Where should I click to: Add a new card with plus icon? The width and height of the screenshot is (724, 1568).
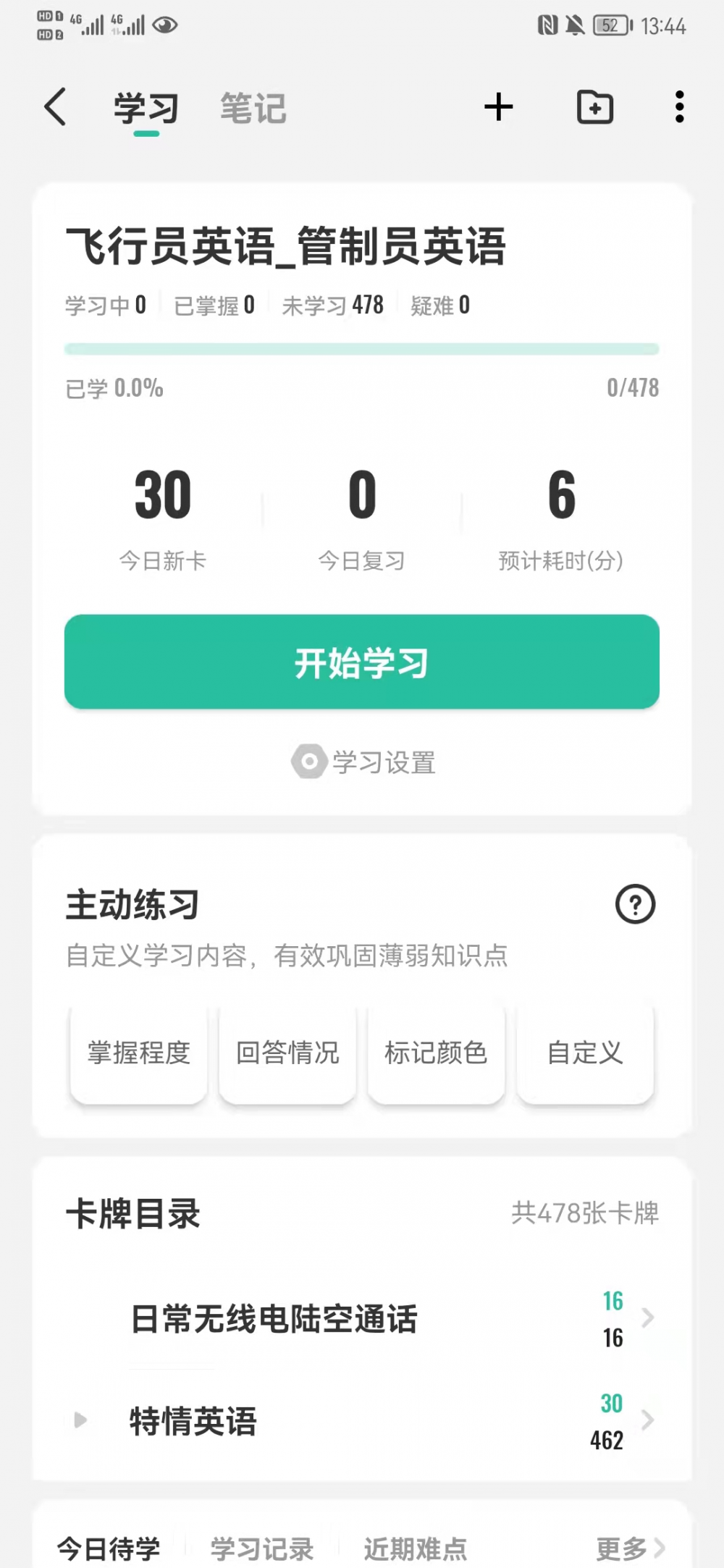pos(498,107)
